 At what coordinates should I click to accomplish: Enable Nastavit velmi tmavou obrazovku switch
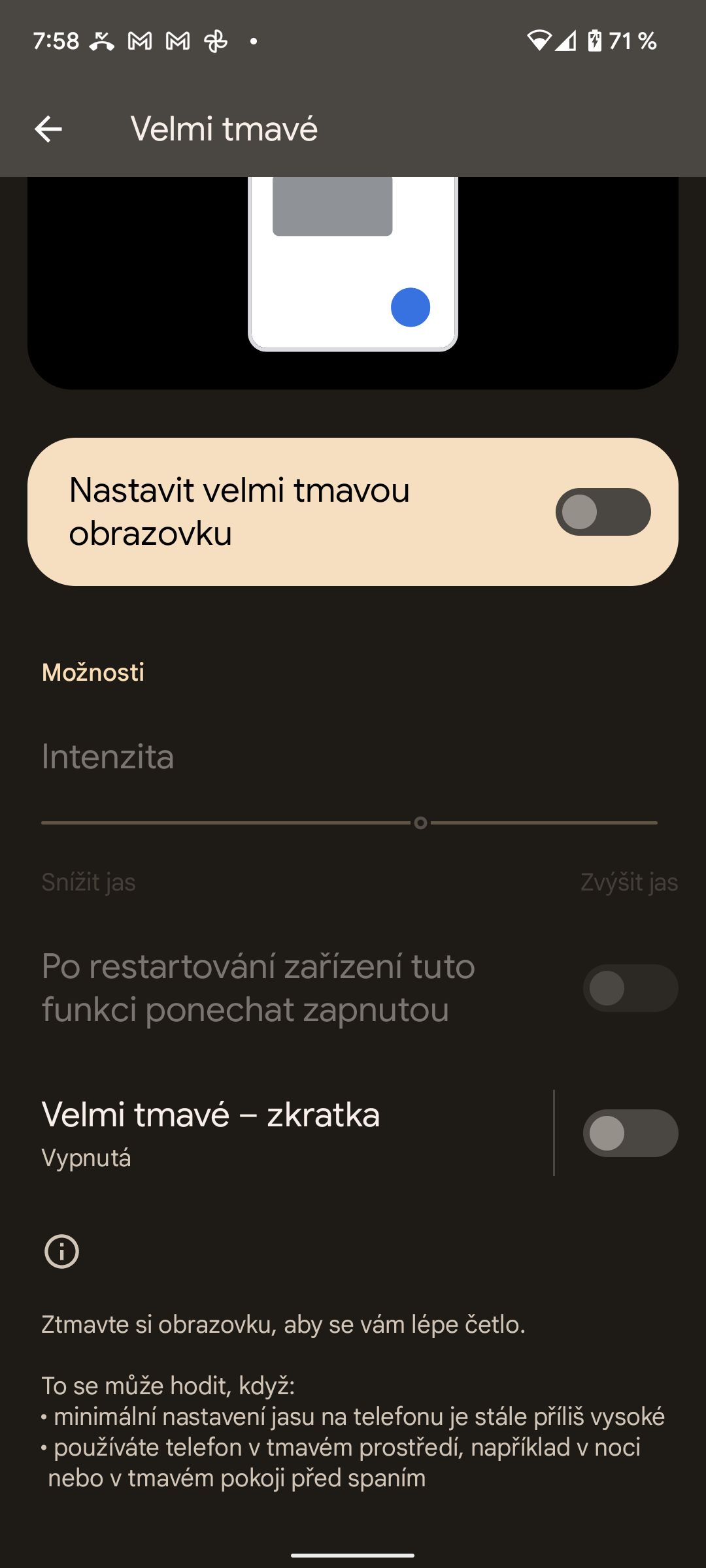pos(603,512)
